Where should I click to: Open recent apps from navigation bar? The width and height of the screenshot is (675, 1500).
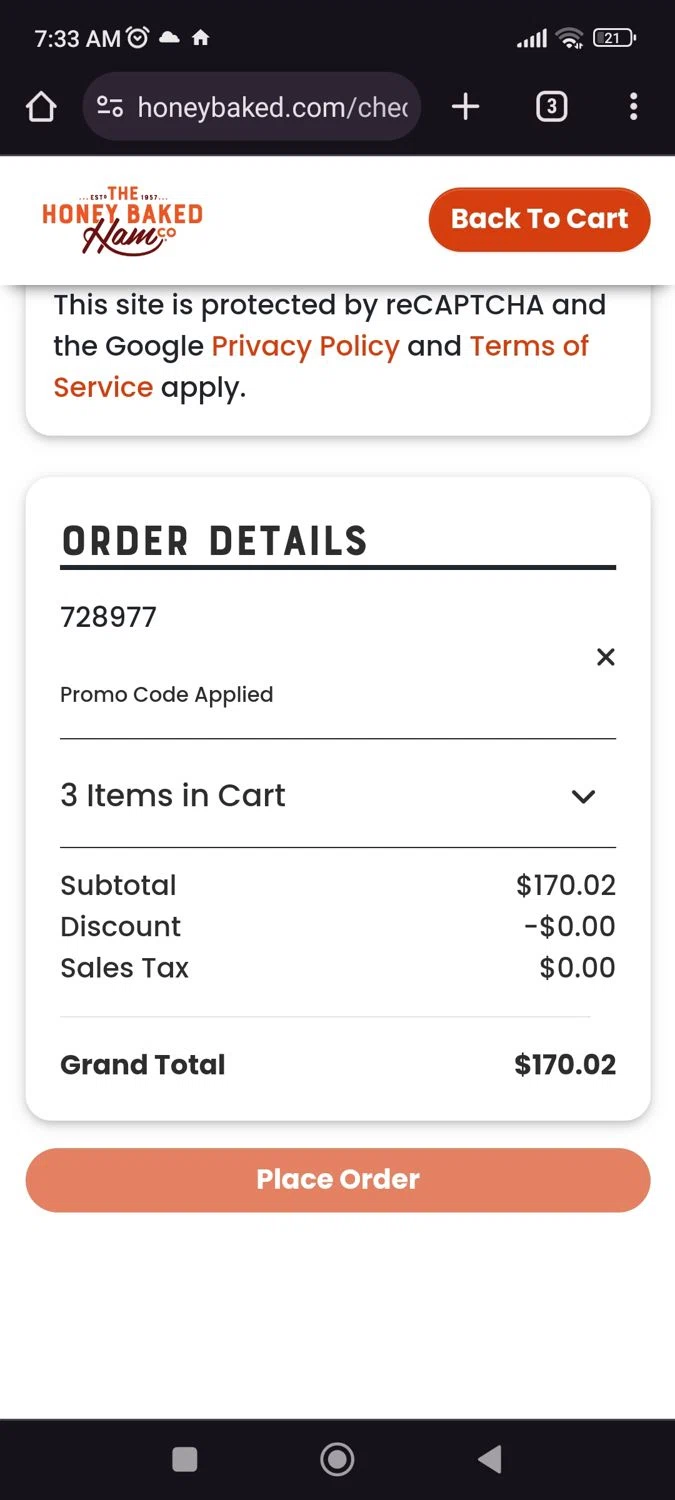pos(185,1459)
